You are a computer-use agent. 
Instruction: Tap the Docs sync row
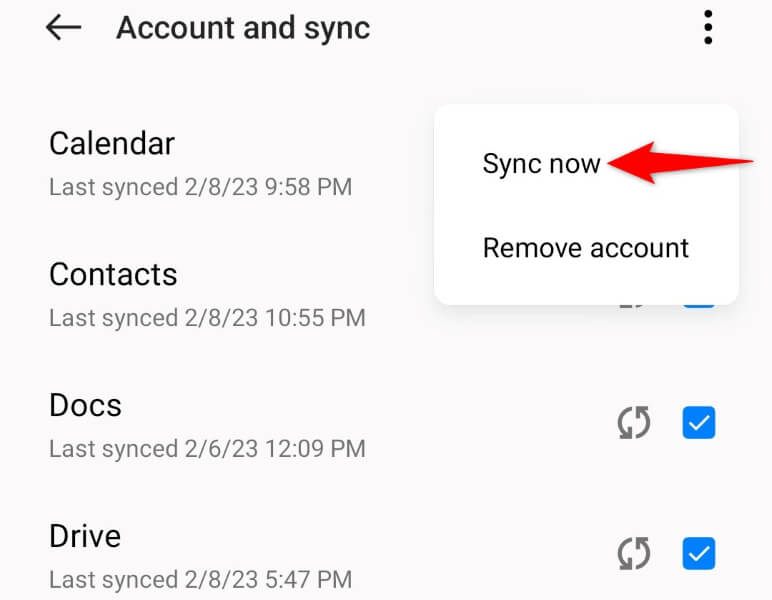(x=206, y=424)
